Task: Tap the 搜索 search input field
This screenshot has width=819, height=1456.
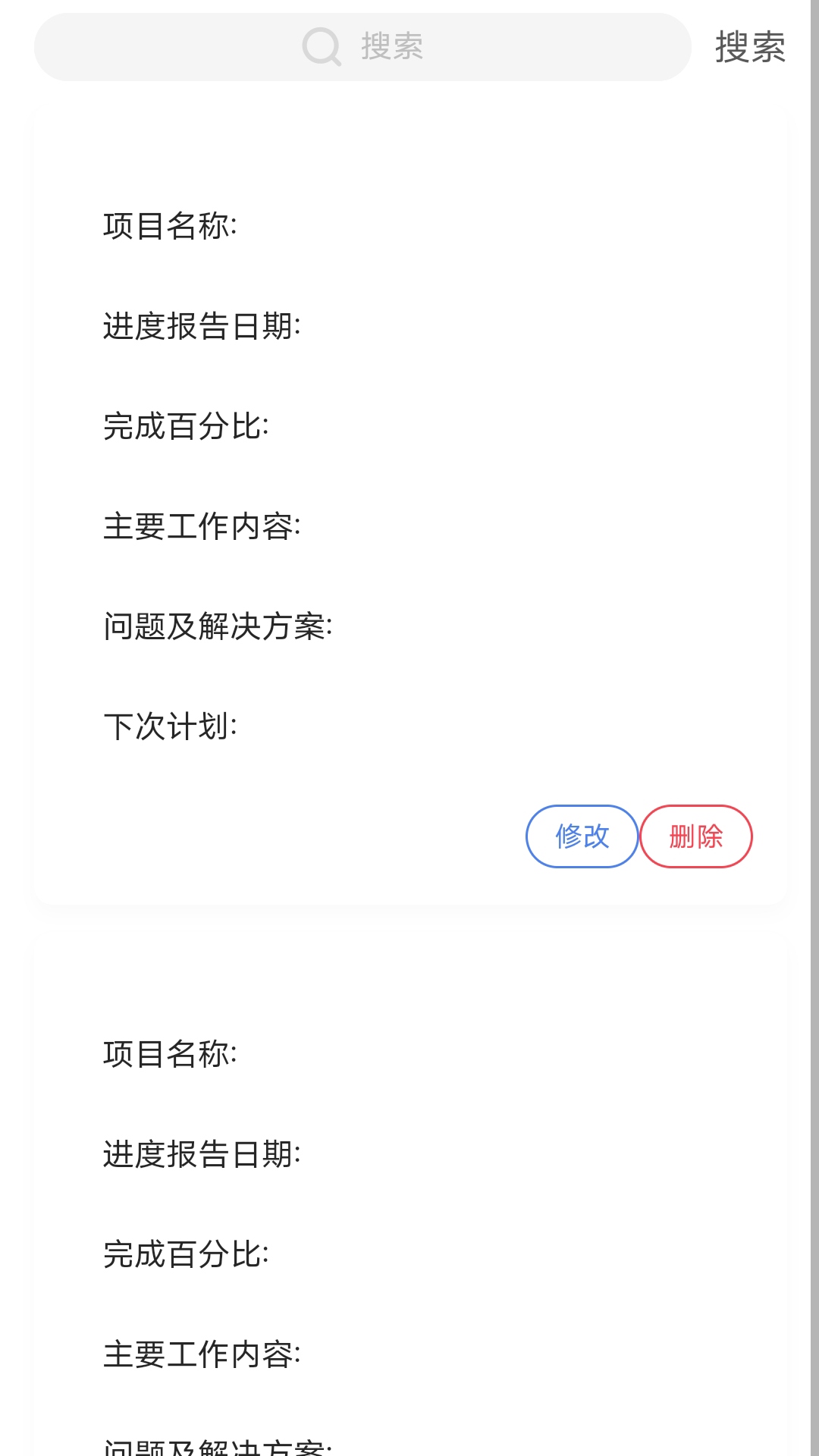Action: [x=362, y=47]
